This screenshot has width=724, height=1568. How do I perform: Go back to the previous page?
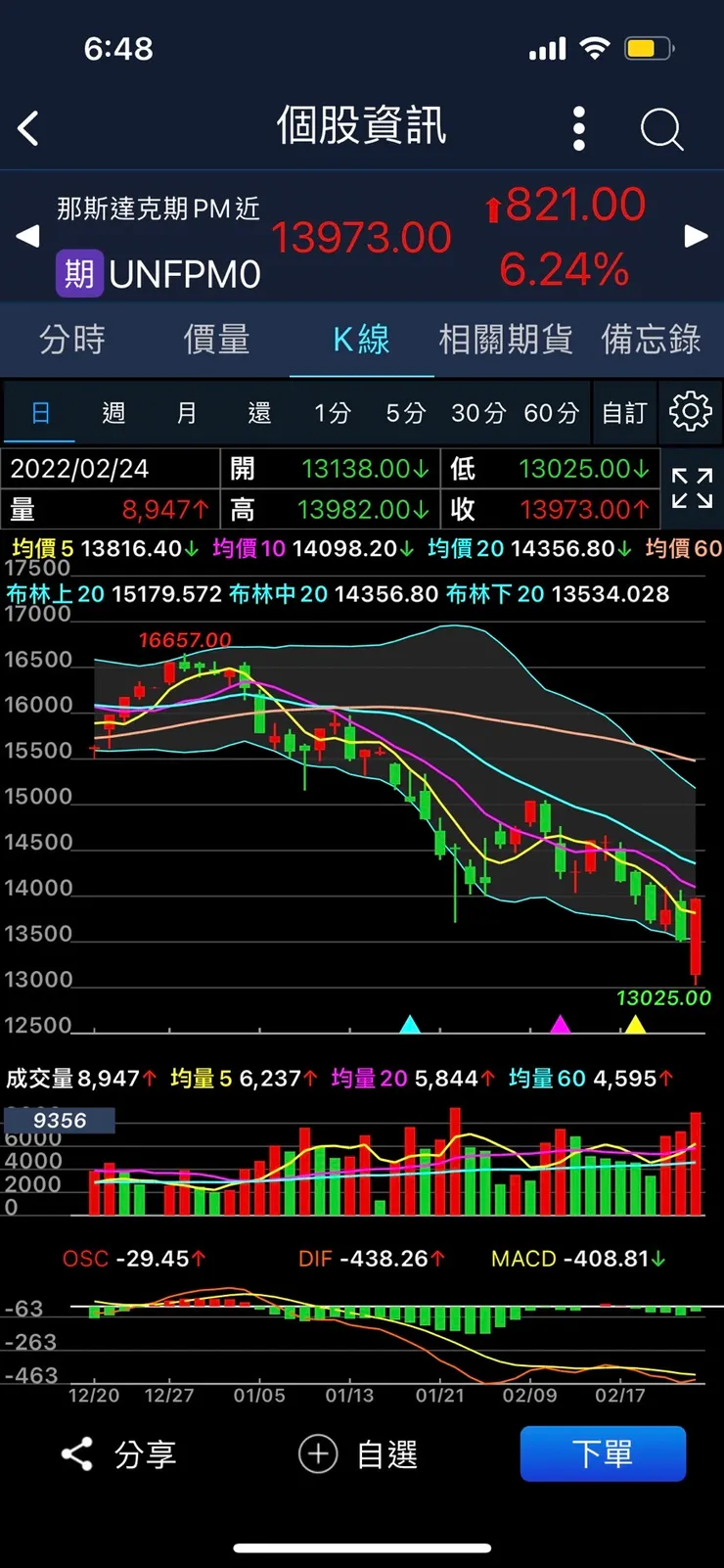click(x=29, y=128)
